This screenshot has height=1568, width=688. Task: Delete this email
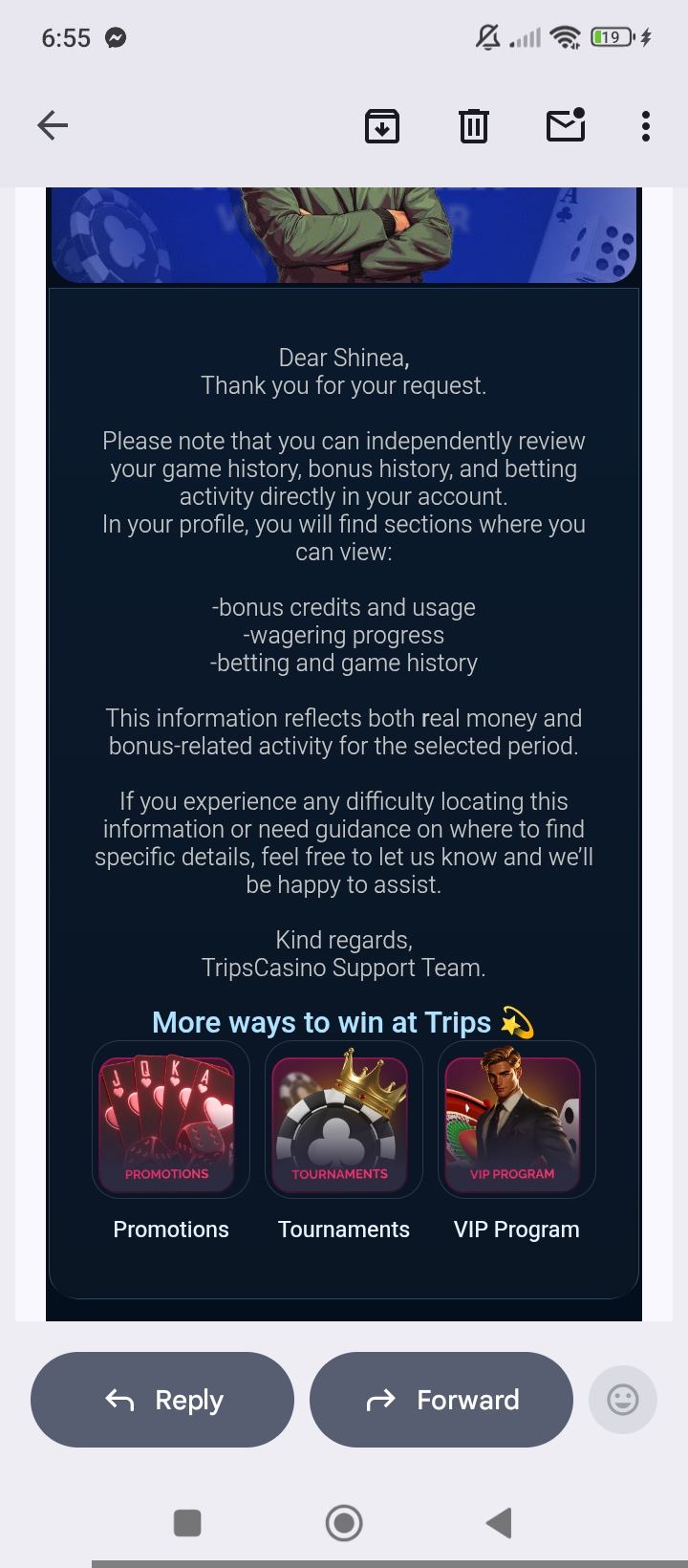pyautogui.click(x=473, y=126)
